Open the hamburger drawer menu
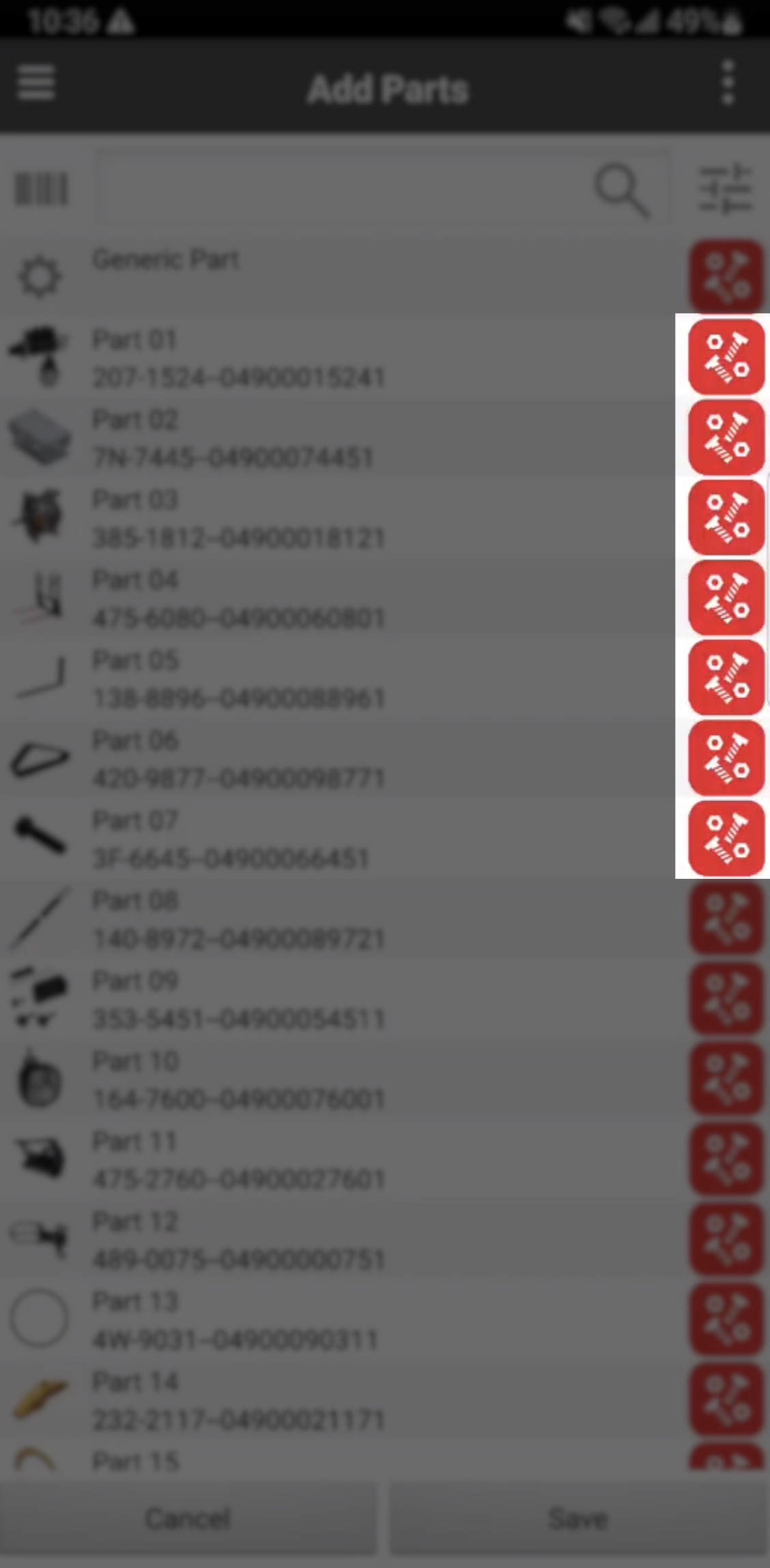This screenshot has height=1568, width=770. pyautogui.click(x=35, y=83)
